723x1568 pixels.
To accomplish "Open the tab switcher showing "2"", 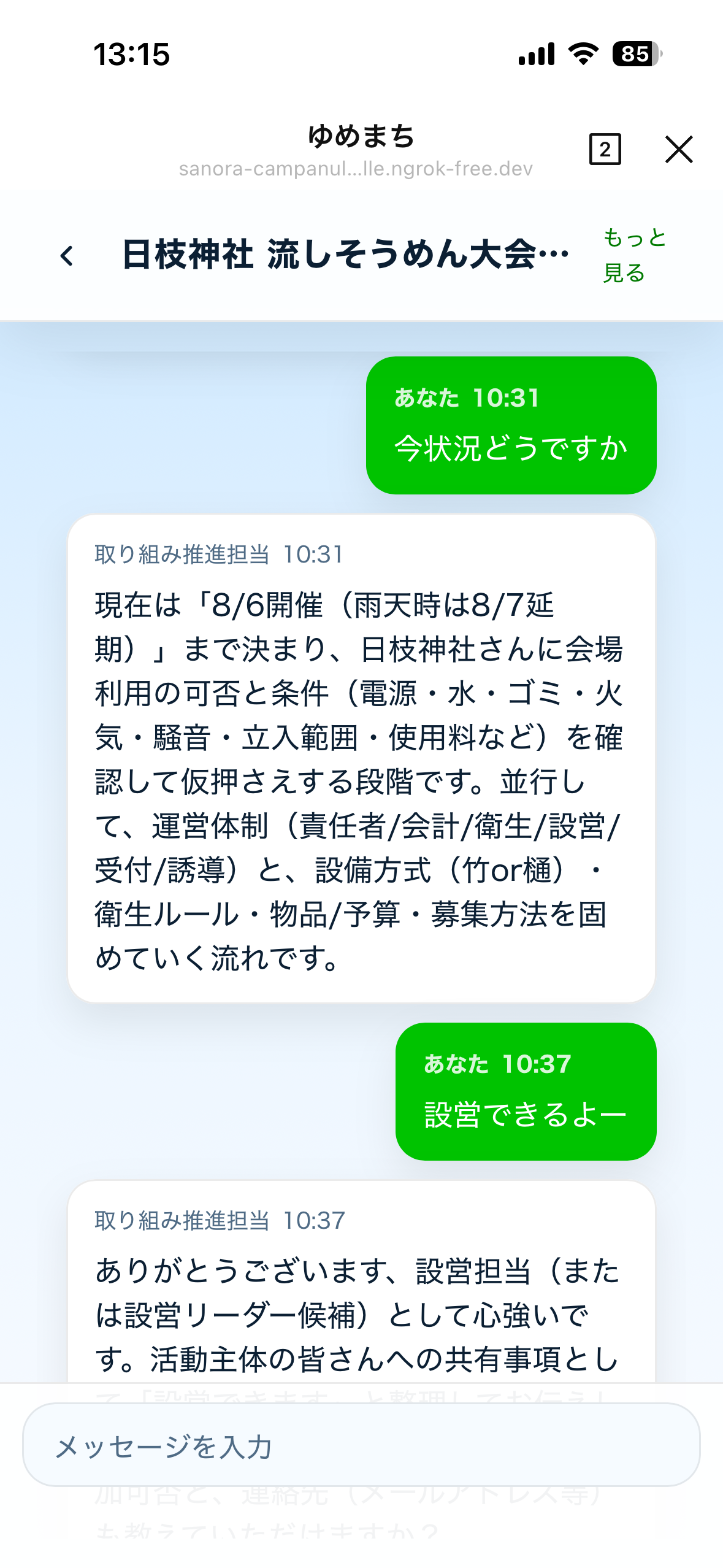I will (606, 149).
